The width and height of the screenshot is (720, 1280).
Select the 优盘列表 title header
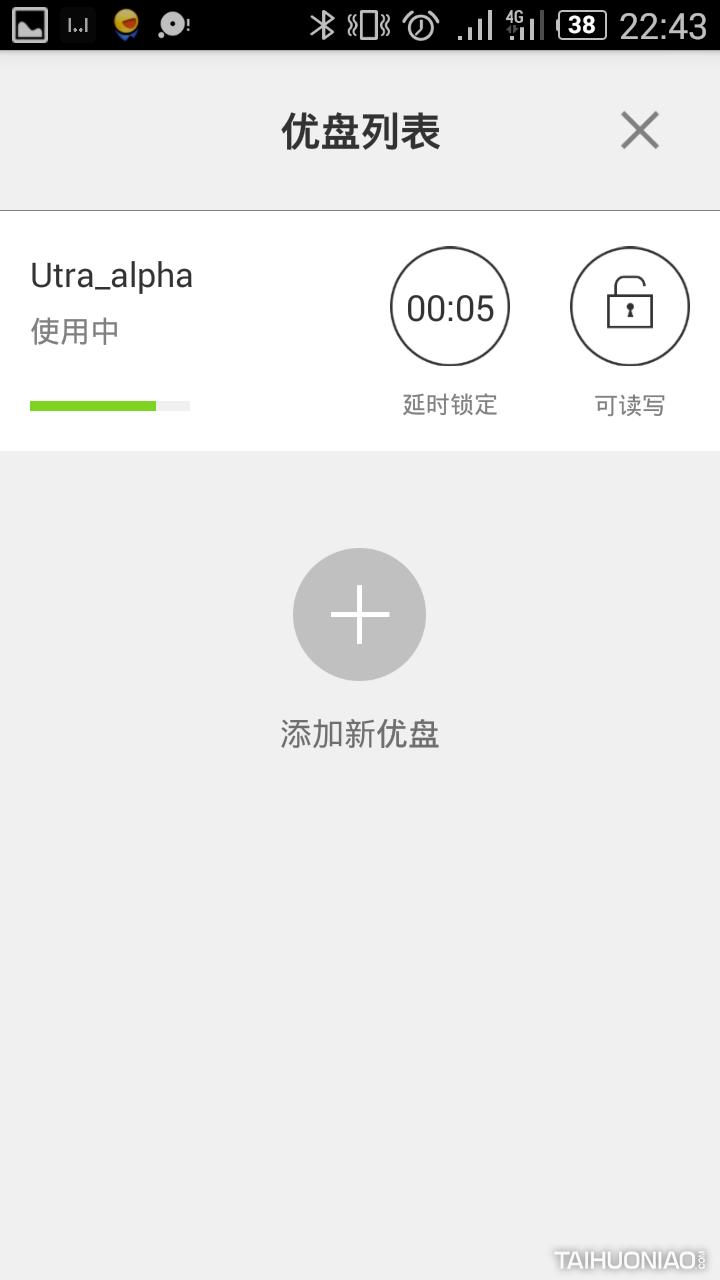[x=363, y=131]
